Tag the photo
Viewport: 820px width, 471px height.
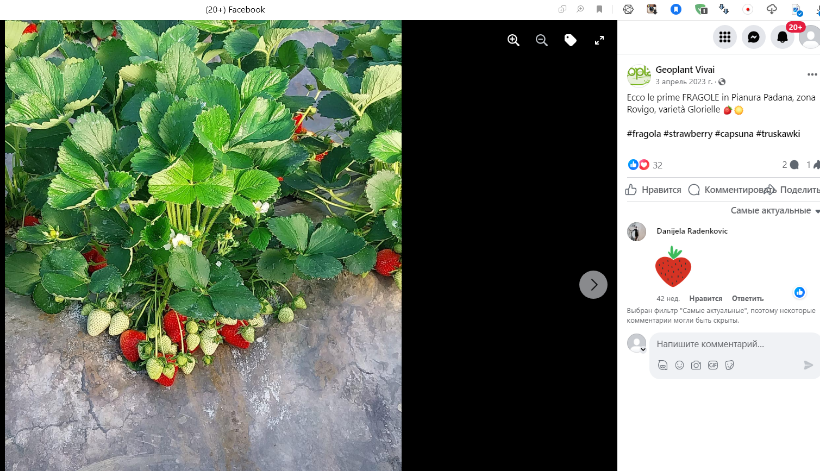click(x=570, y=40)
